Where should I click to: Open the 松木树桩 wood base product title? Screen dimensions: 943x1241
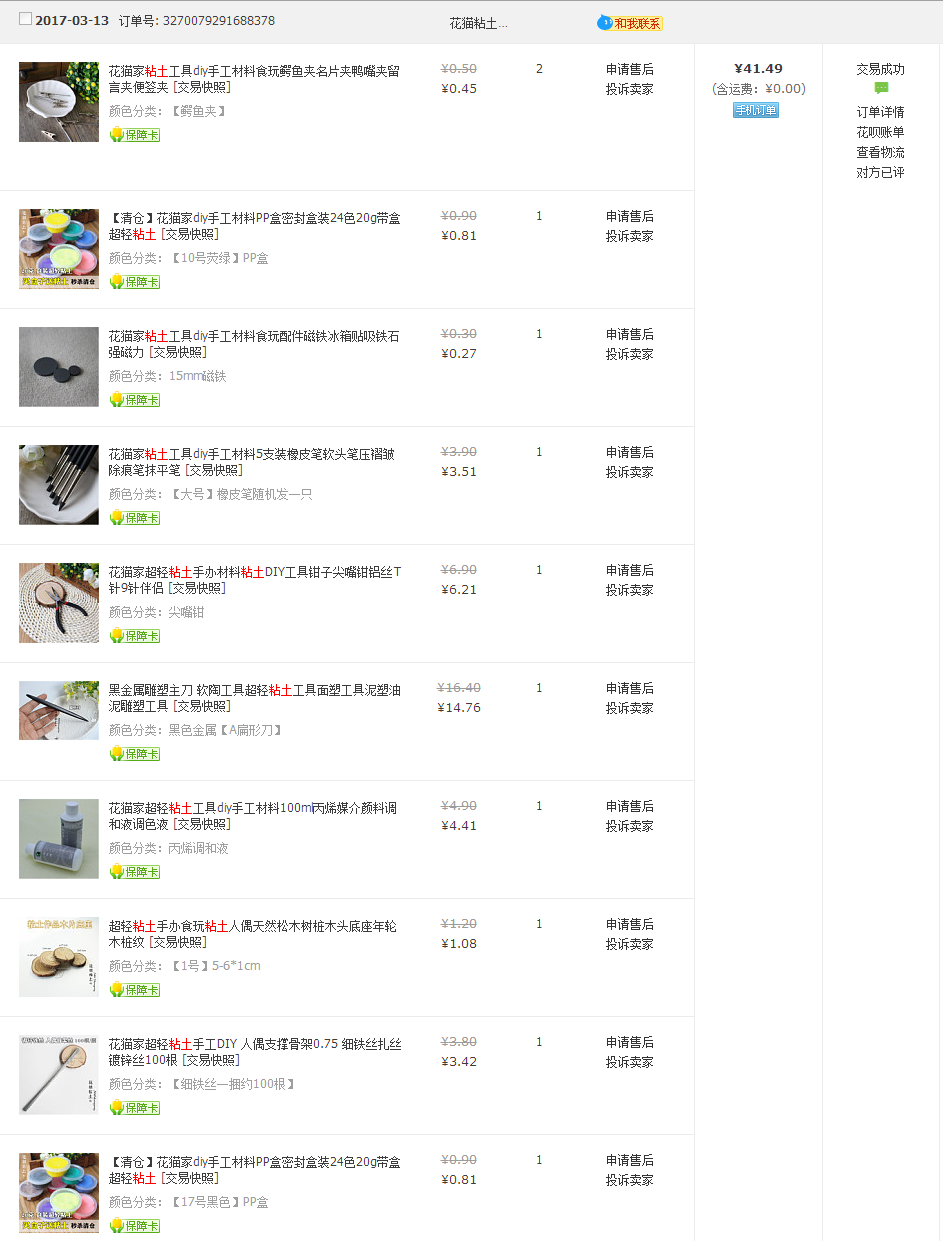click(252, 934)
